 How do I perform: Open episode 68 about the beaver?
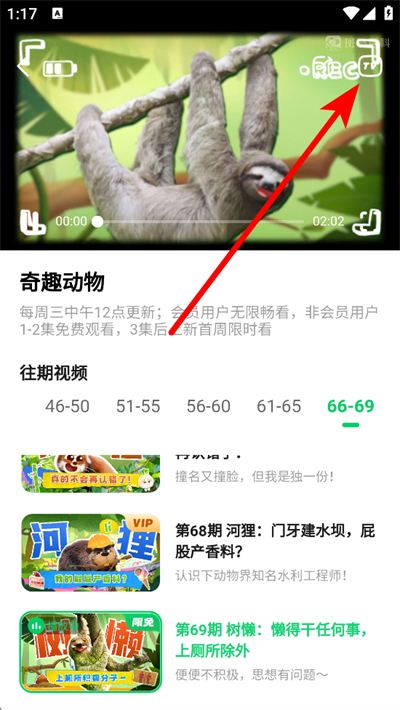[x=200, y=552]
